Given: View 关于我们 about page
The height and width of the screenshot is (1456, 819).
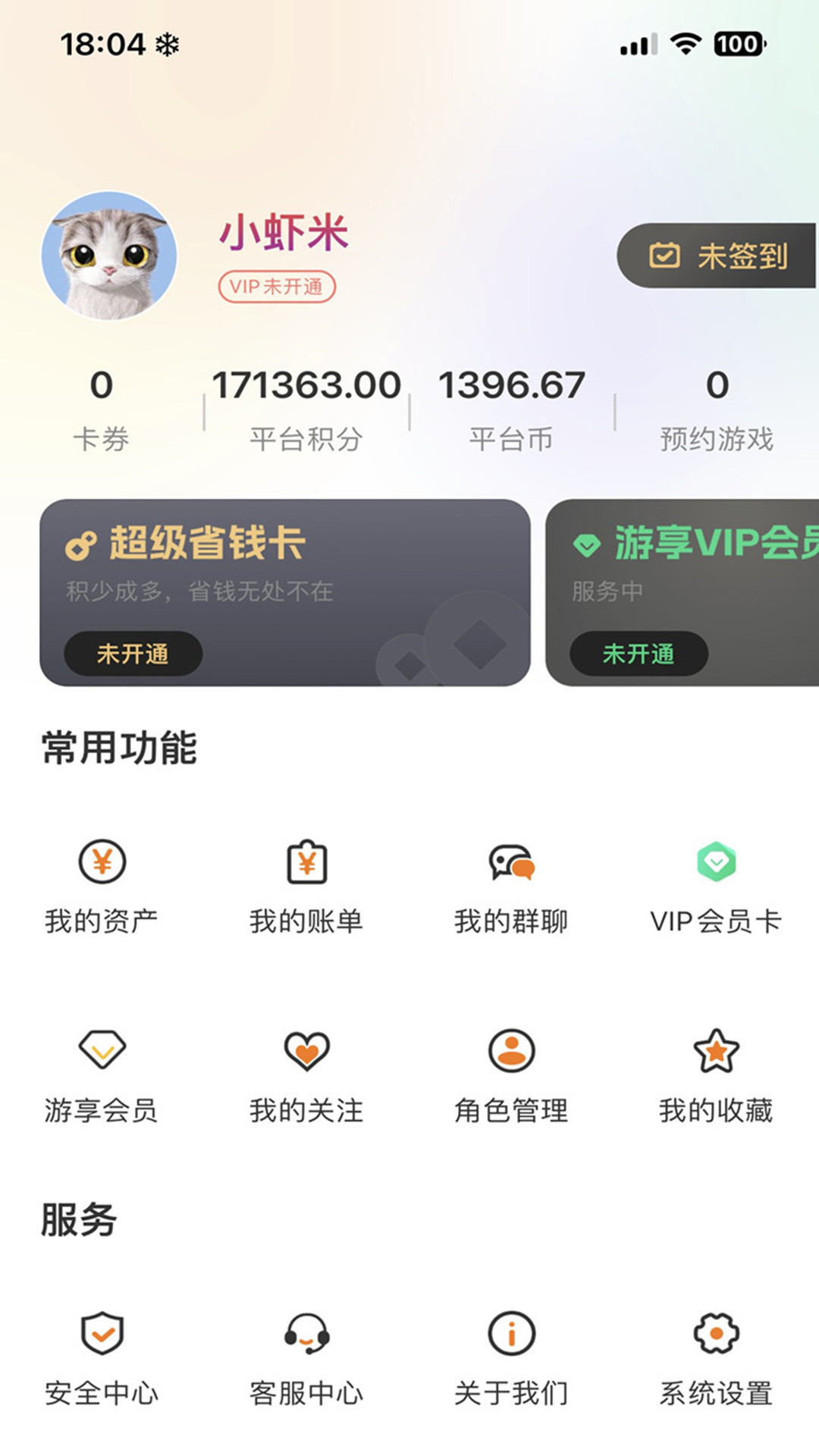Looking at the screenshot, I should pos(510,1357).
